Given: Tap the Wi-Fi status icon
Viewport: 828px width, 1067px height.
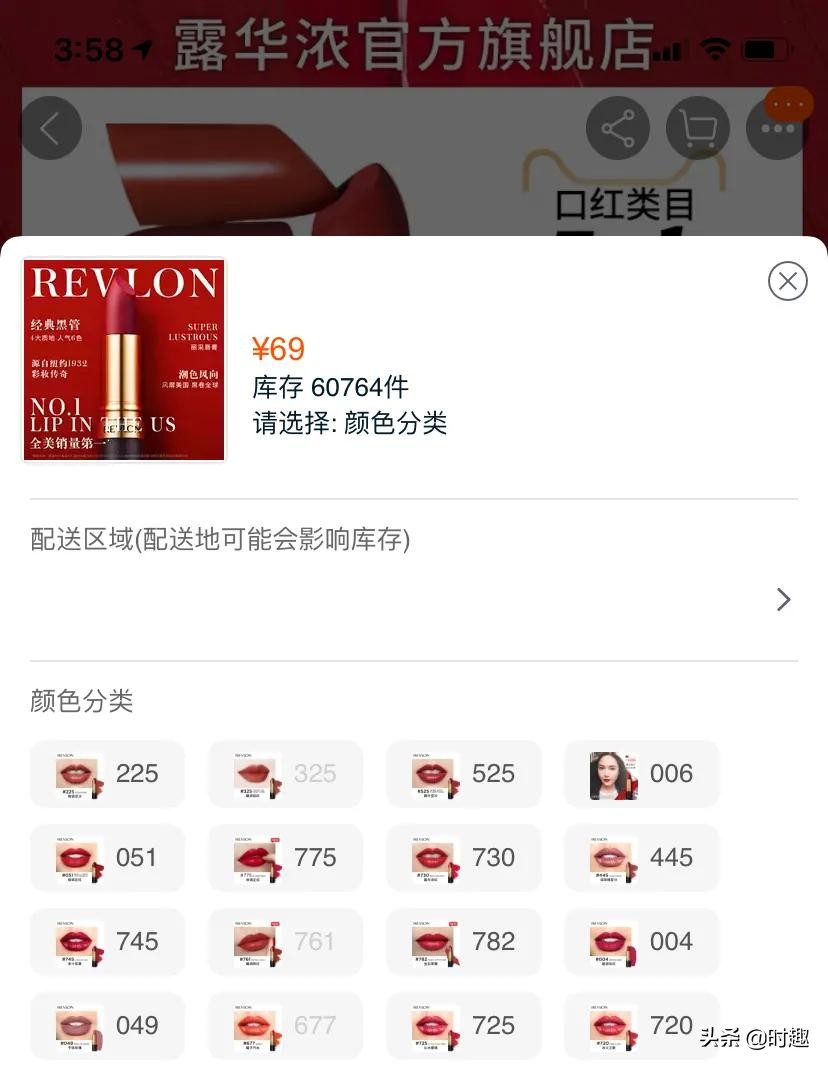Looking at the screenshot, I should click(x=718, y=47).
